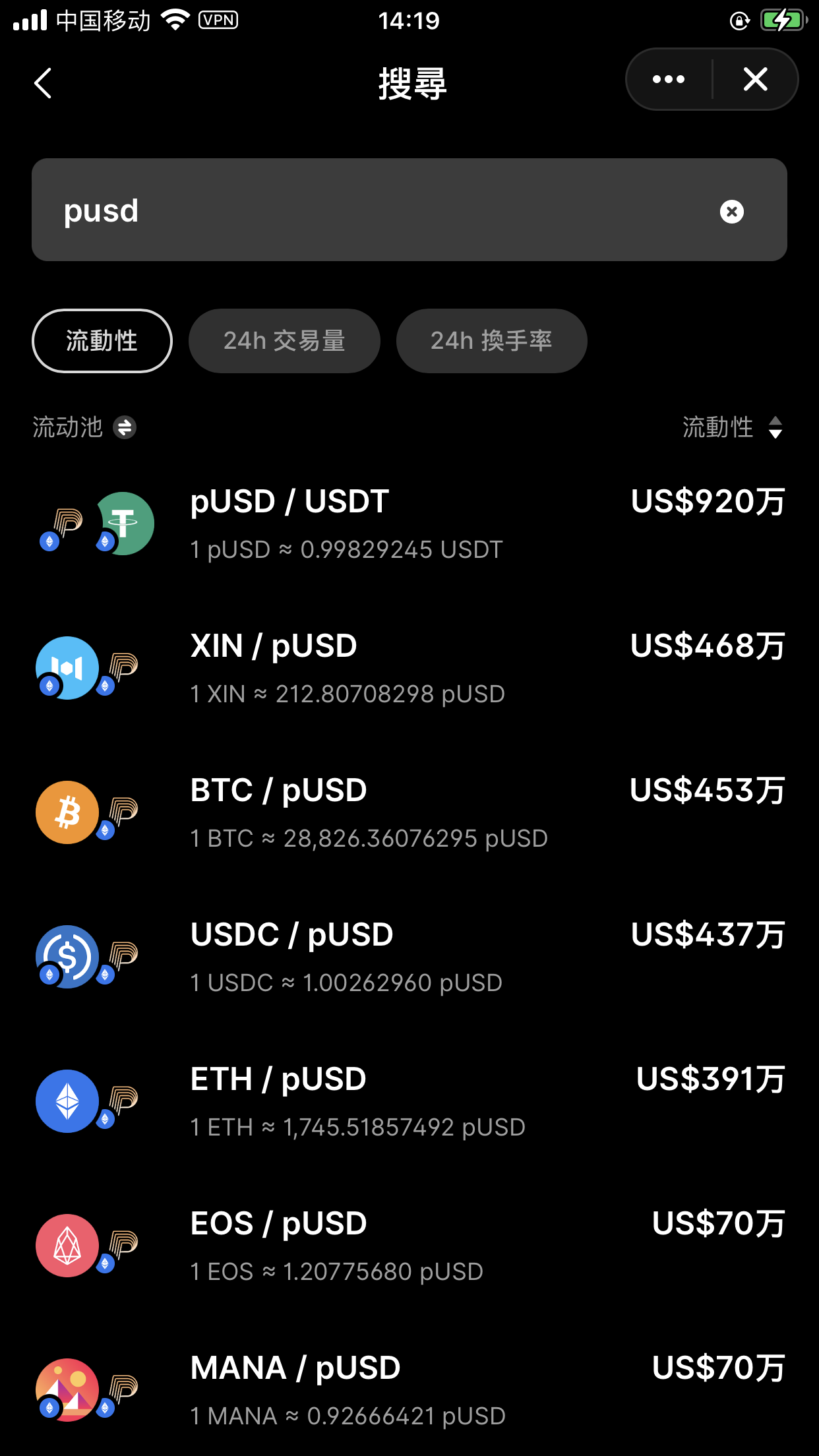Select the Ethereum icon in ETH/pUSD row
This screenshot has height=1456, width=819.
coord(69,1102)
